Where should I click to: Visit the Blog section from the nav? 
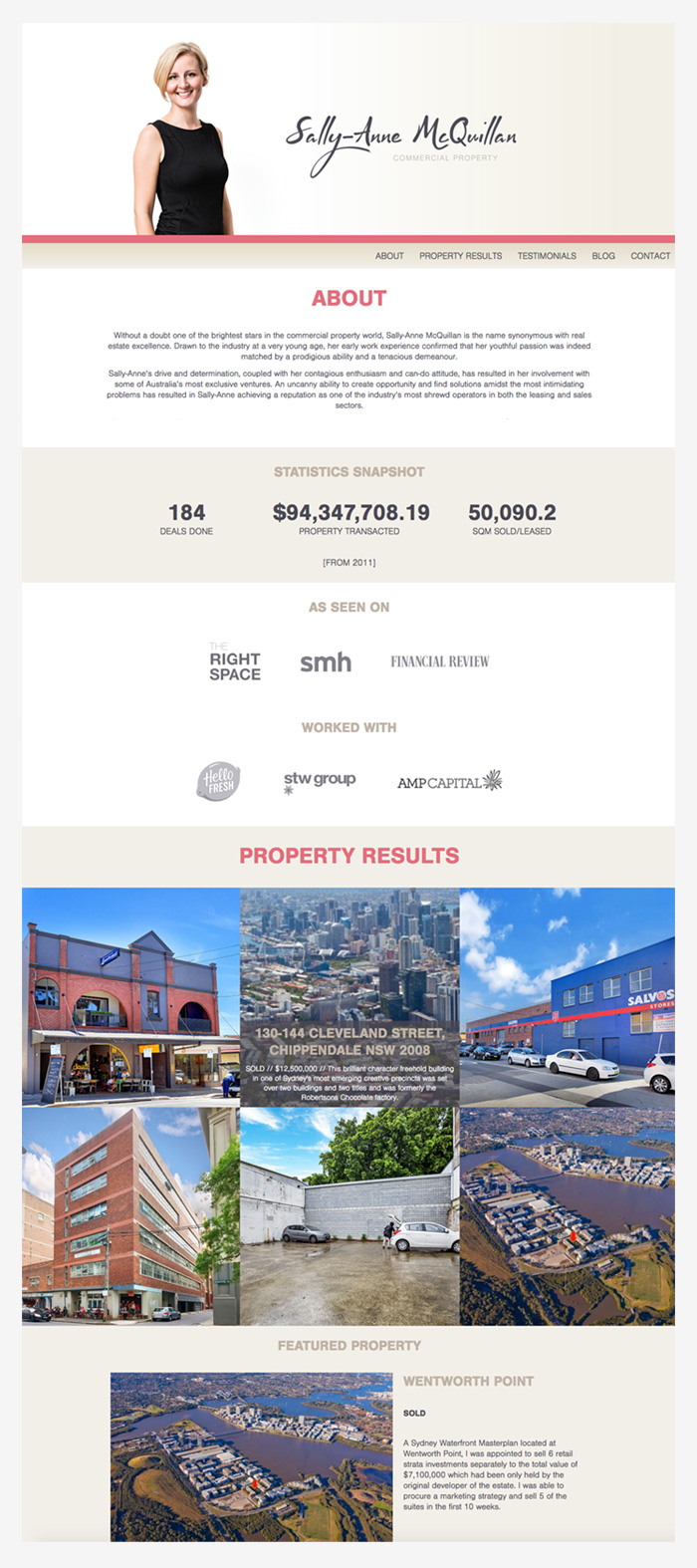(603, 256)
